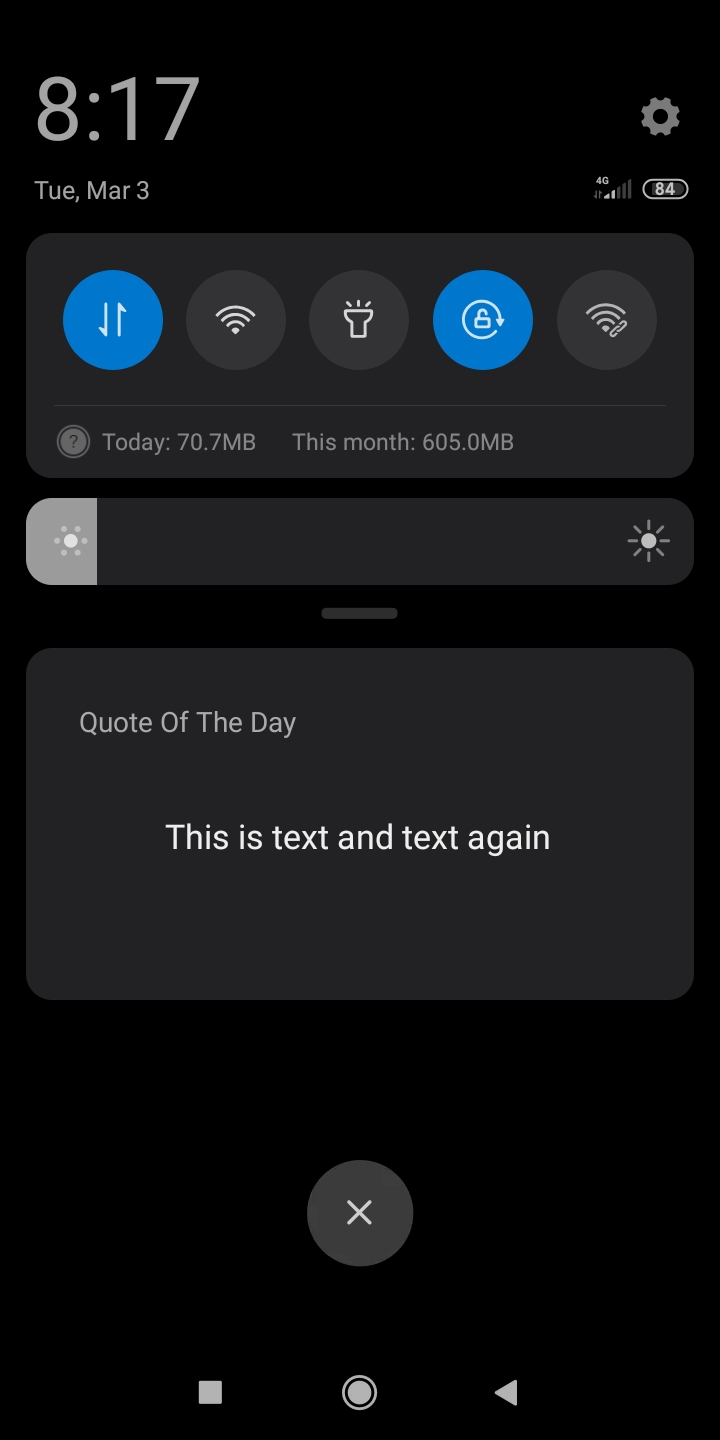Enable the Wi-Fi quick toggle
720x1440 pixels.
click(x=236, y=320)
